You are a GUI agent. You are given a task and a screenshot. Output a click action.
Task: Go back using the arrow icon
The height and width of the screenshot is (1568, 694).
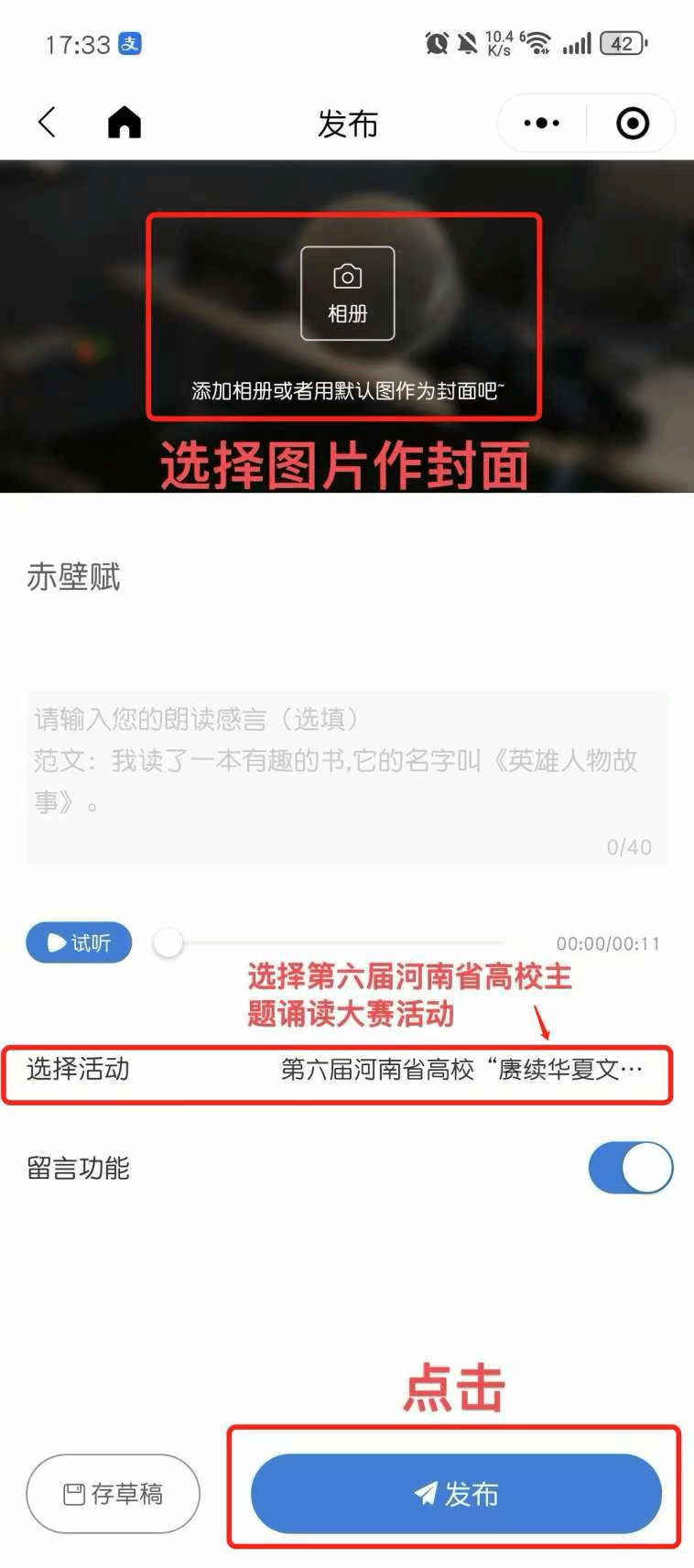(48, 122)
